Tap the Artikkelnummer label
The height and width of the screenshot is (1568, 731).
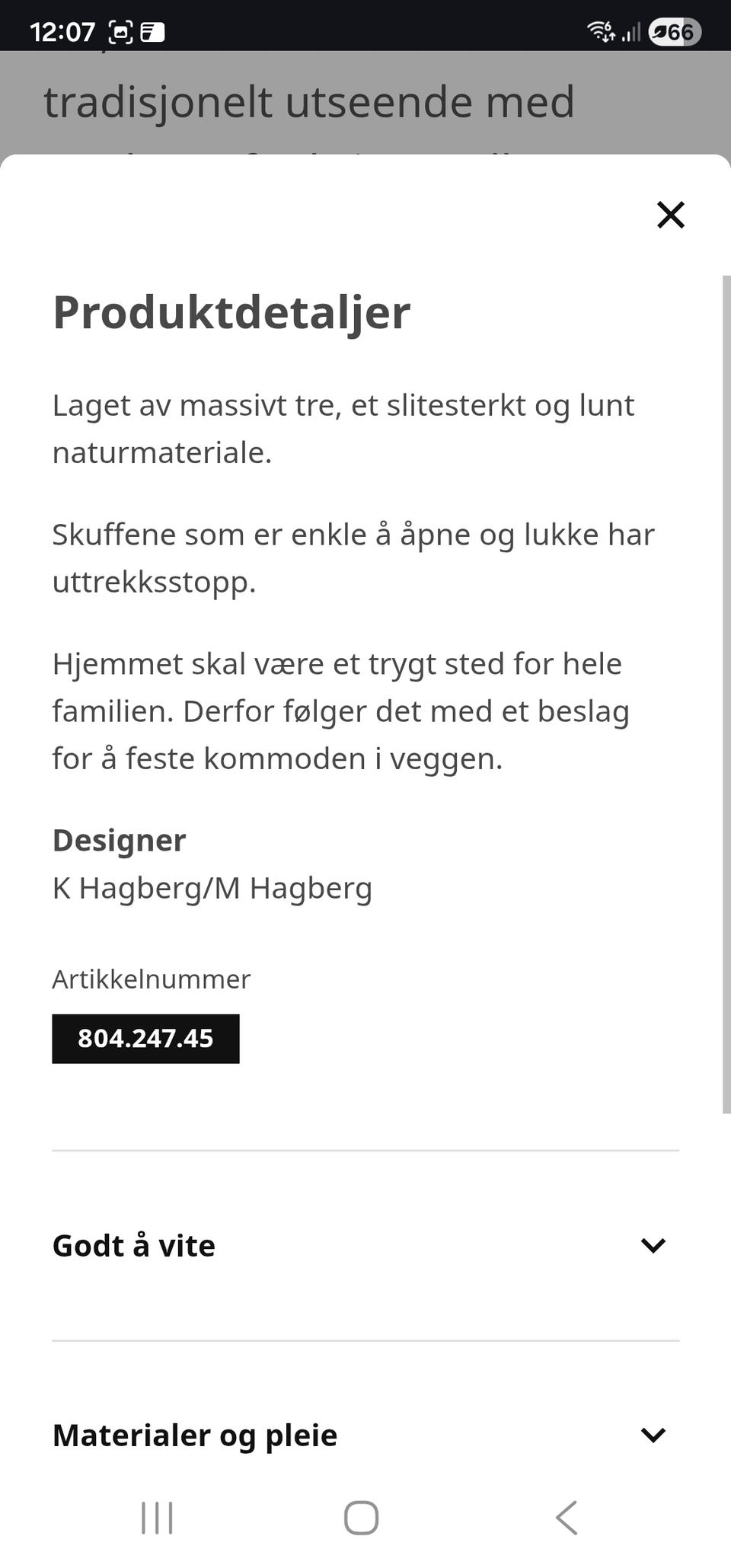(150, 979)
